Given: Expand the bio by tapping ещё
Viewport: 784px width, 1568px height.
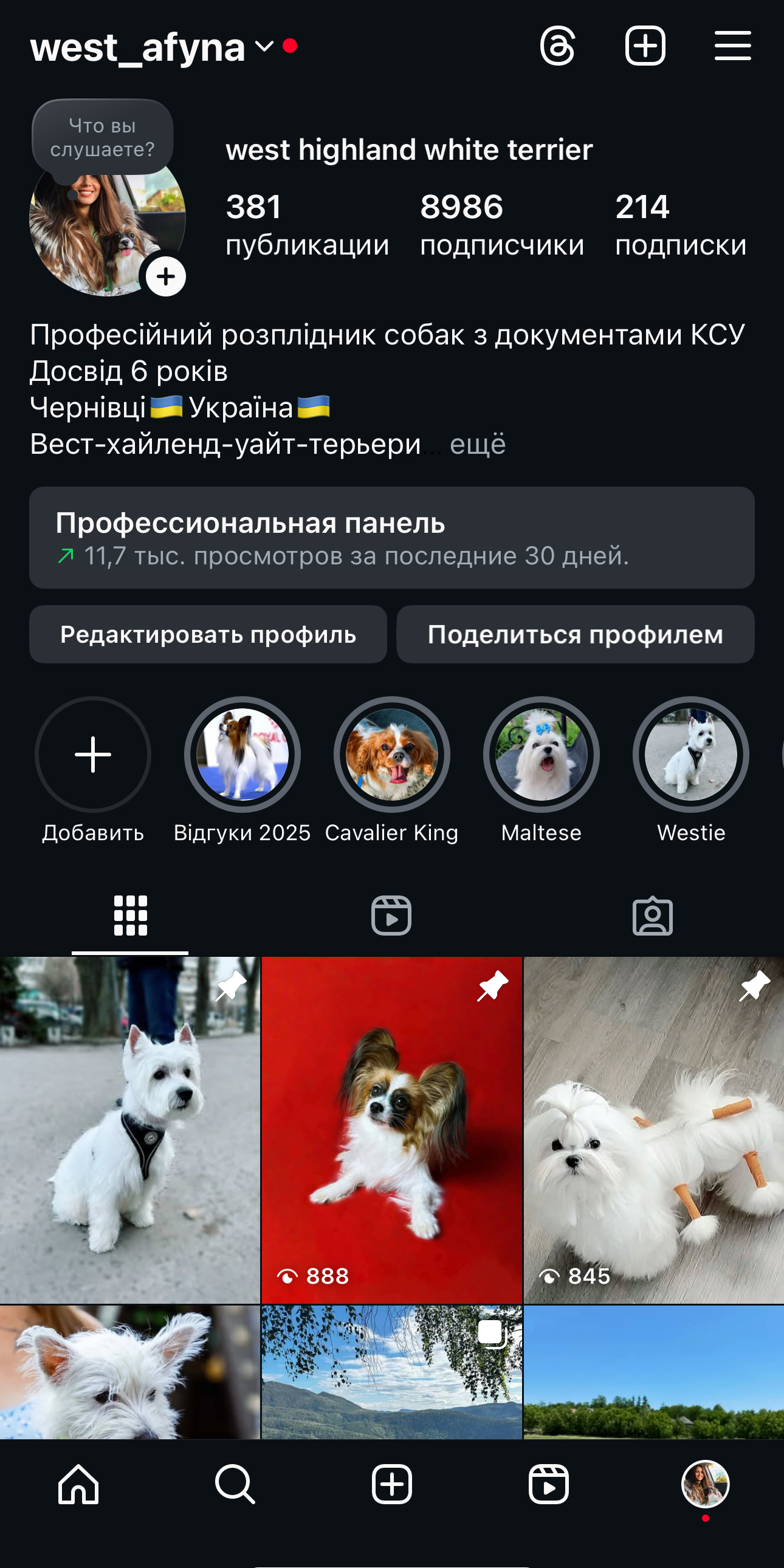Looking at the screenshot, I should (x=477, y=444).
